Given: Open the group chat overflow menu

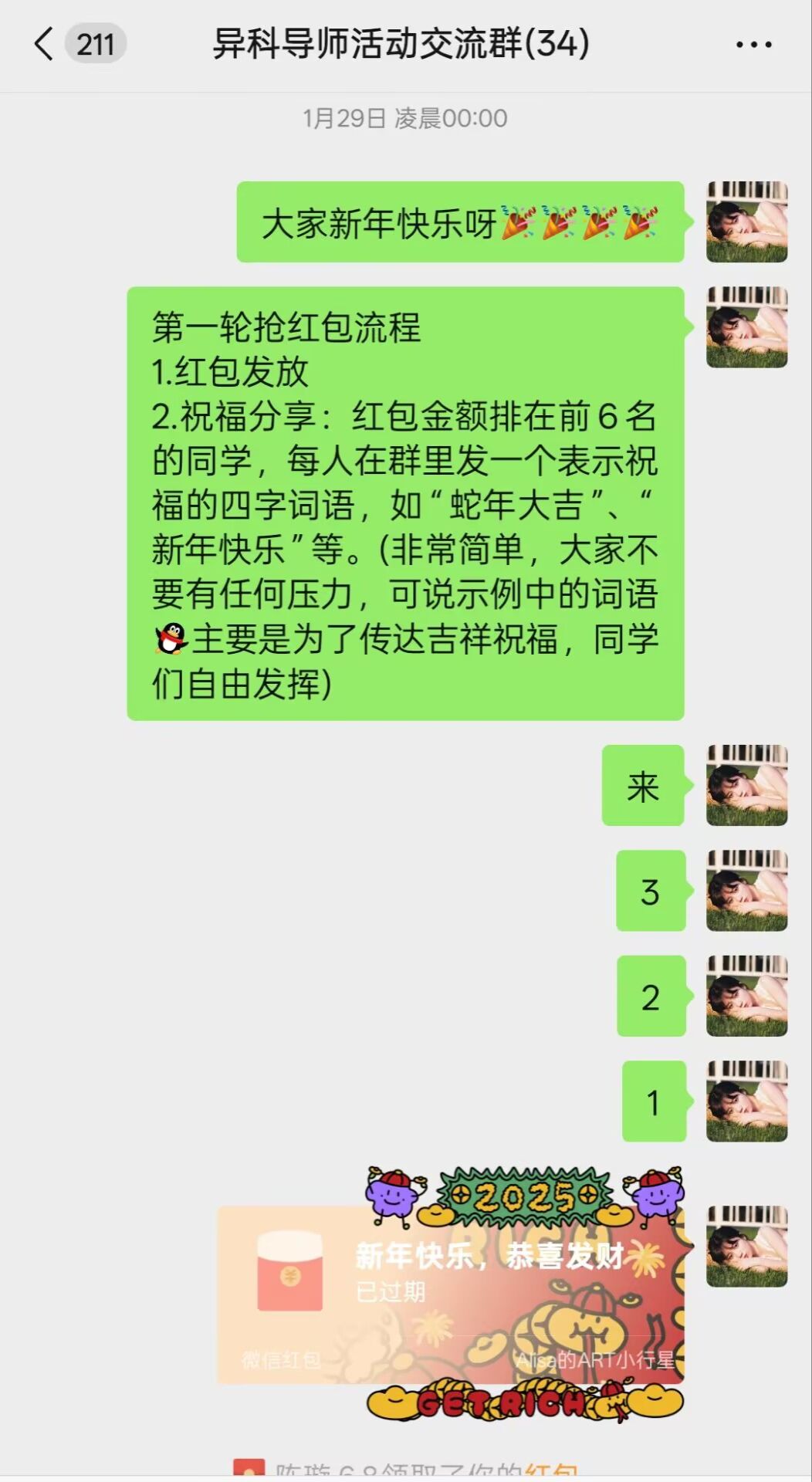Looking at the screenshot, I should pyautogui.click(x=753, y=45).
